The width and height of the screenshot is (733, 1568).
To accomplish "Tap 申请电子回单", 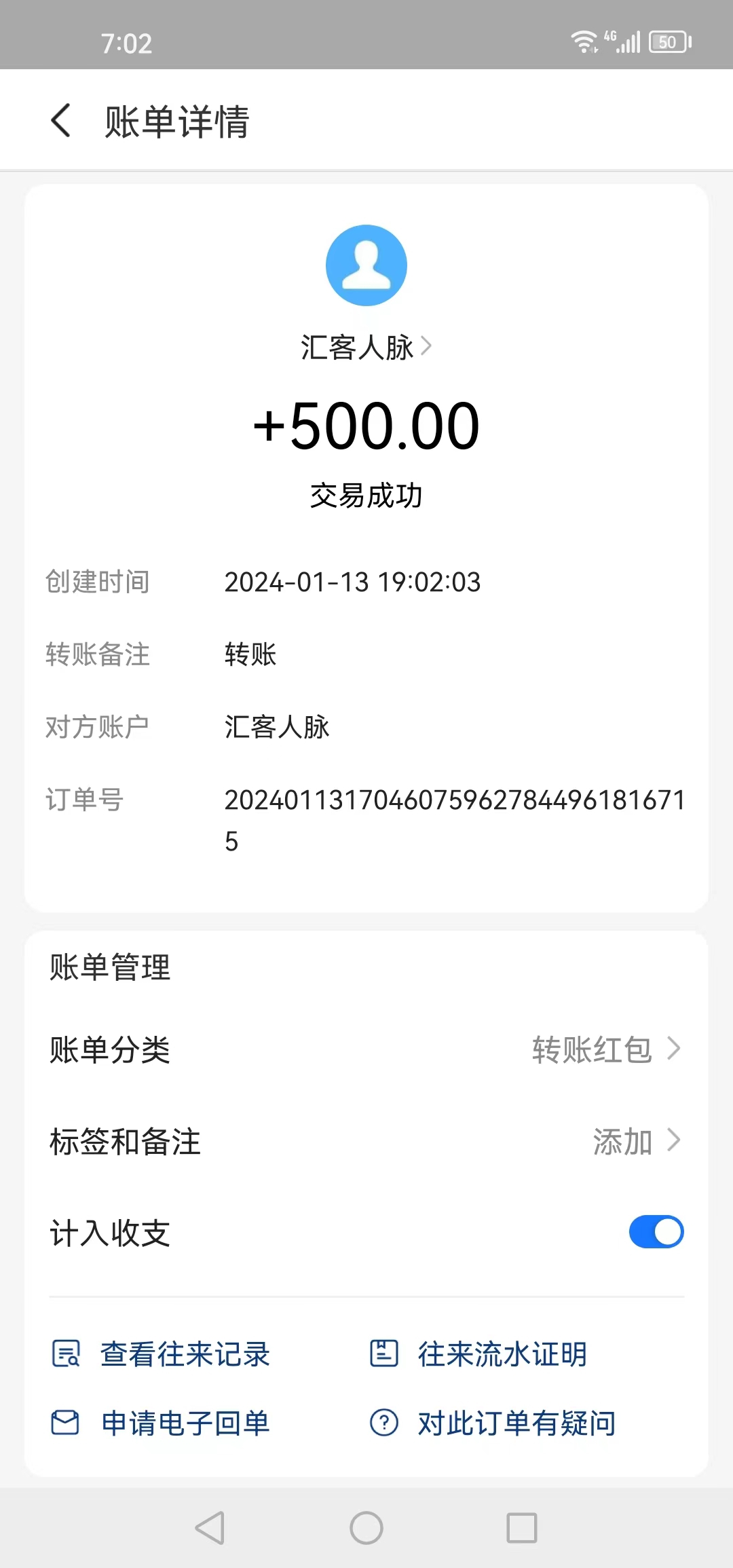I will tap(162, 1423).
